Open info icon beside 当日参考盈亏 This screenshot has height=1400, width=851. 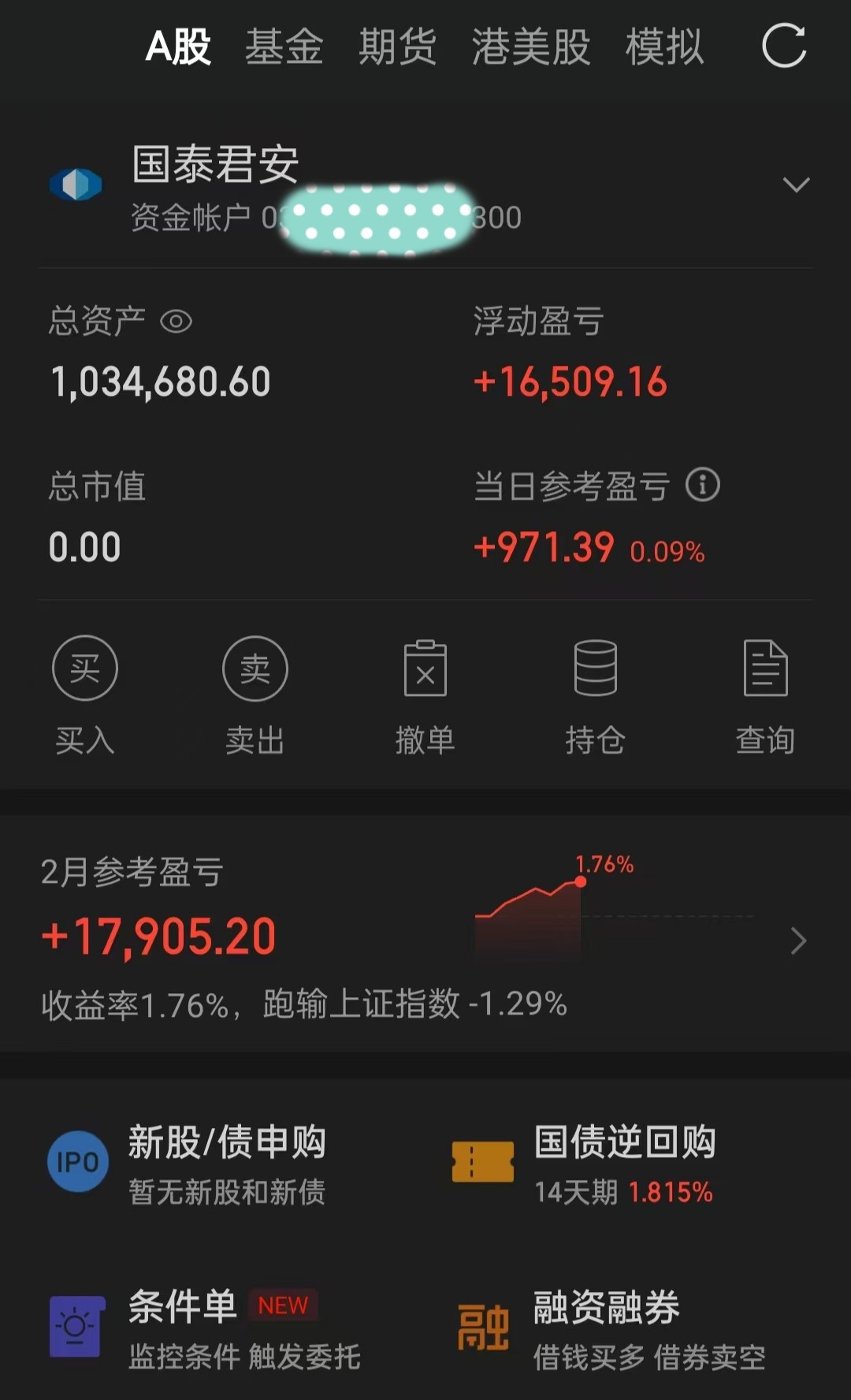pyautogui.click(x=703, y=485)
